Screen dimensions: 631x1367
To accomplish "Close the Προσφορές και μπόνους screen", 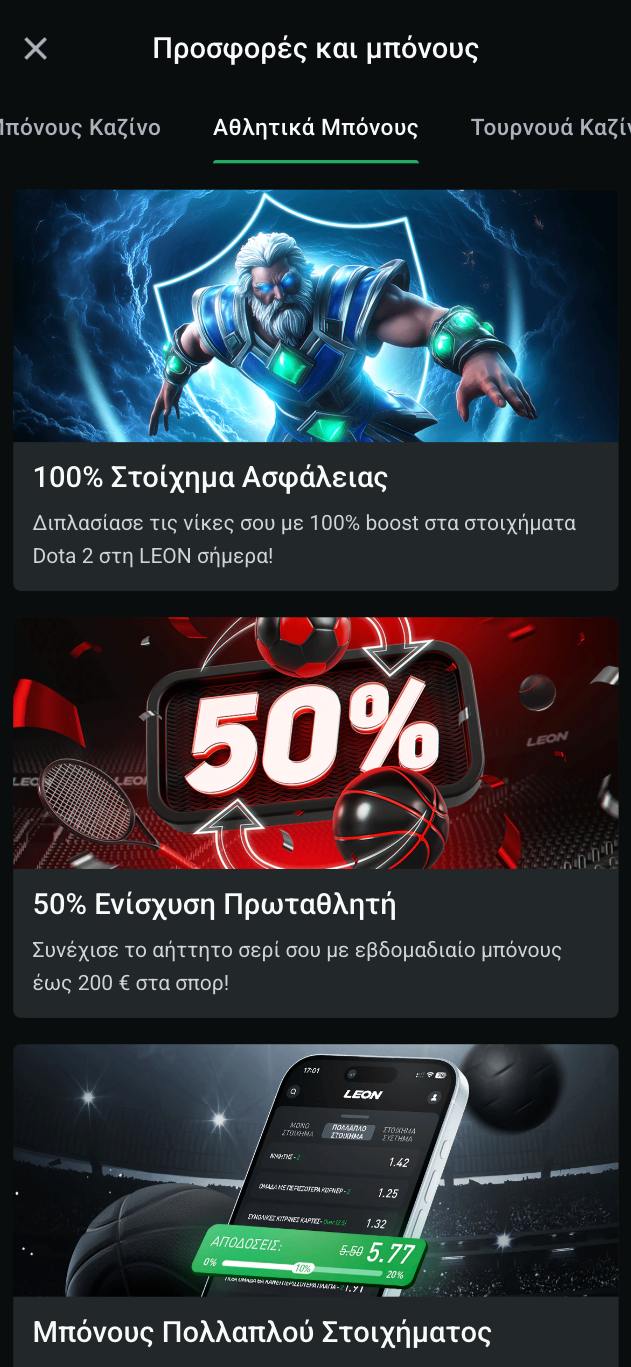I will coord(36,48).
